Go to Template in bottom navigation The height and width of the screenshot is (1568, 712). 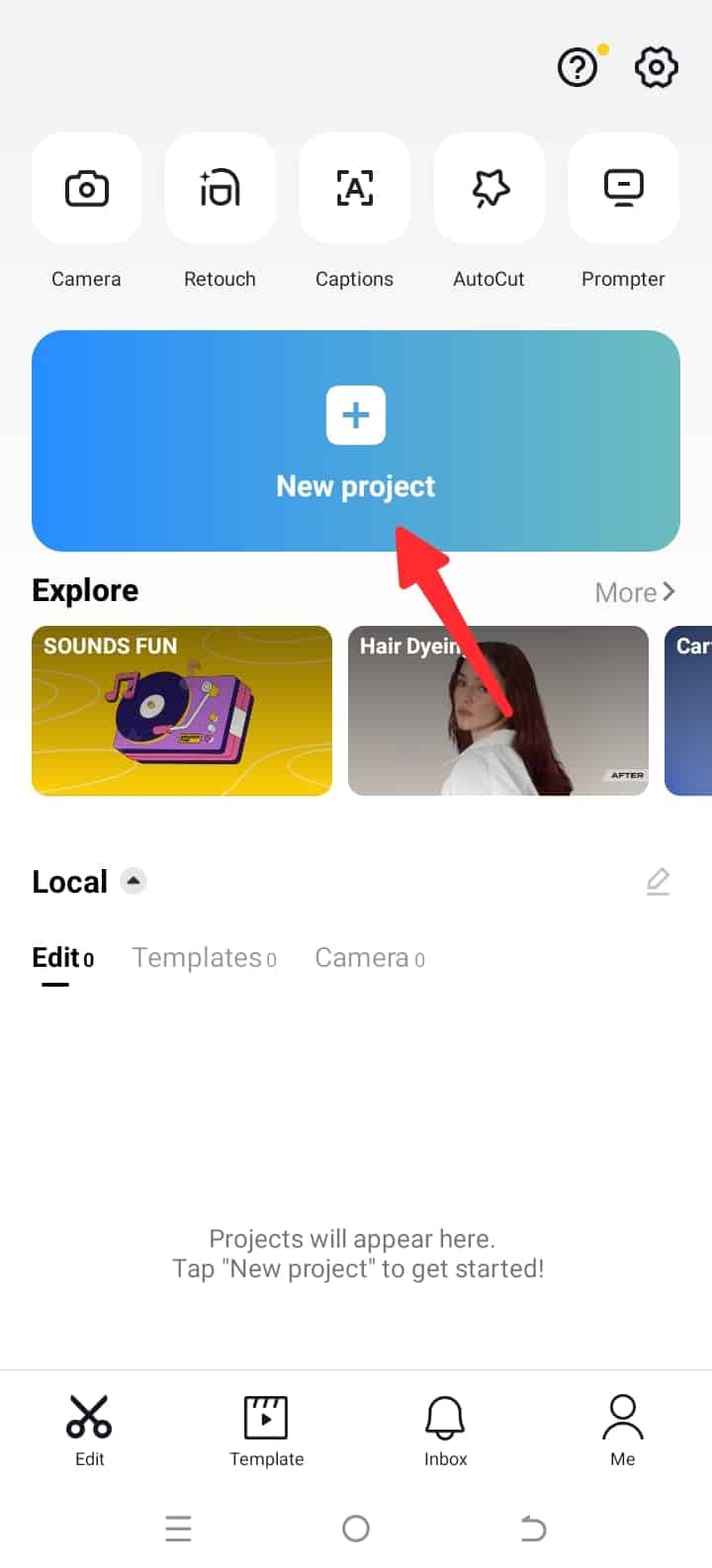click(x=267, y=1431)
